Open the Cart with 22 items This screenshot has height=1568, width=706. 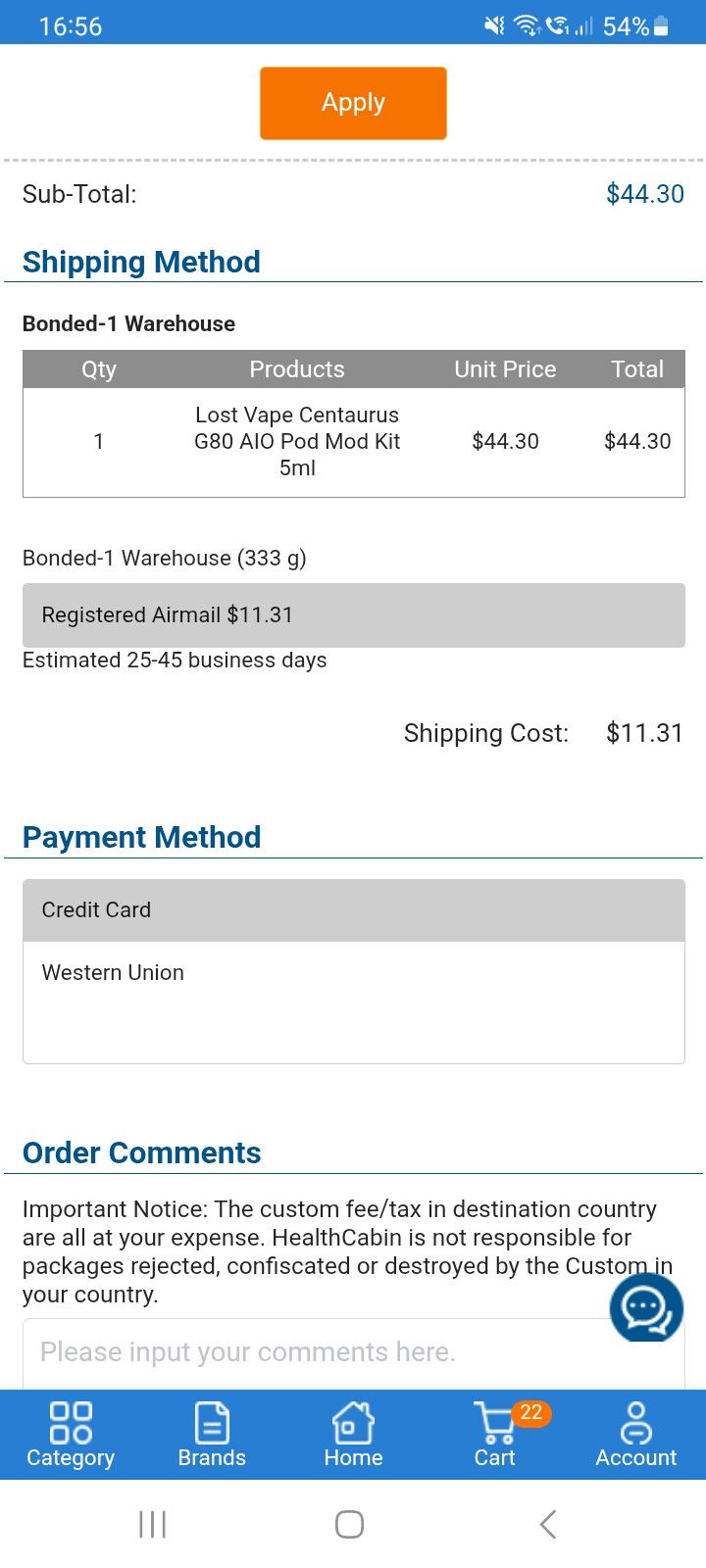tap(496, 1435)
